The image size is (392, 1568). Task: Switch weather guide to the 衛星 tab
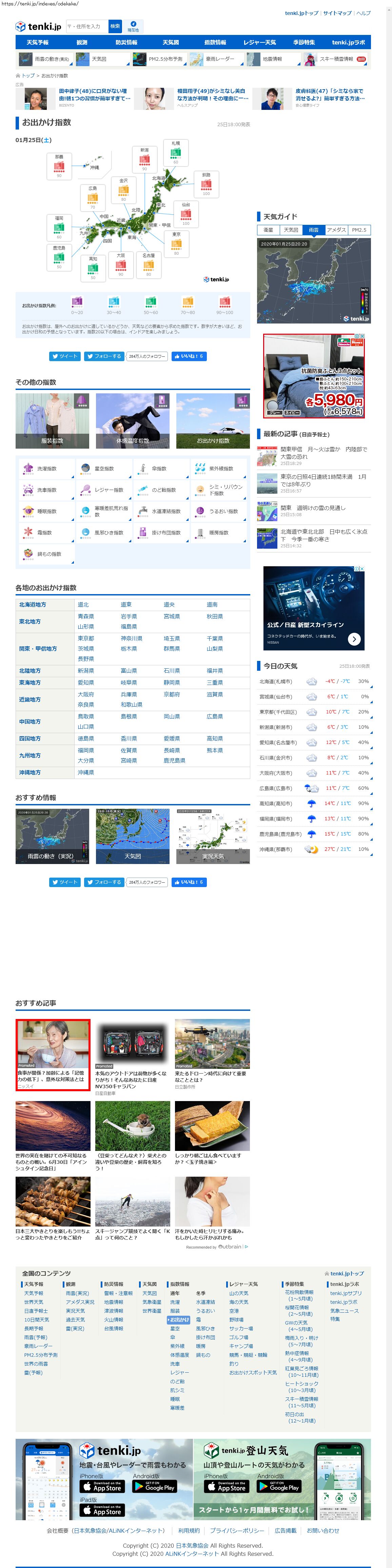[x=269, y=230]
